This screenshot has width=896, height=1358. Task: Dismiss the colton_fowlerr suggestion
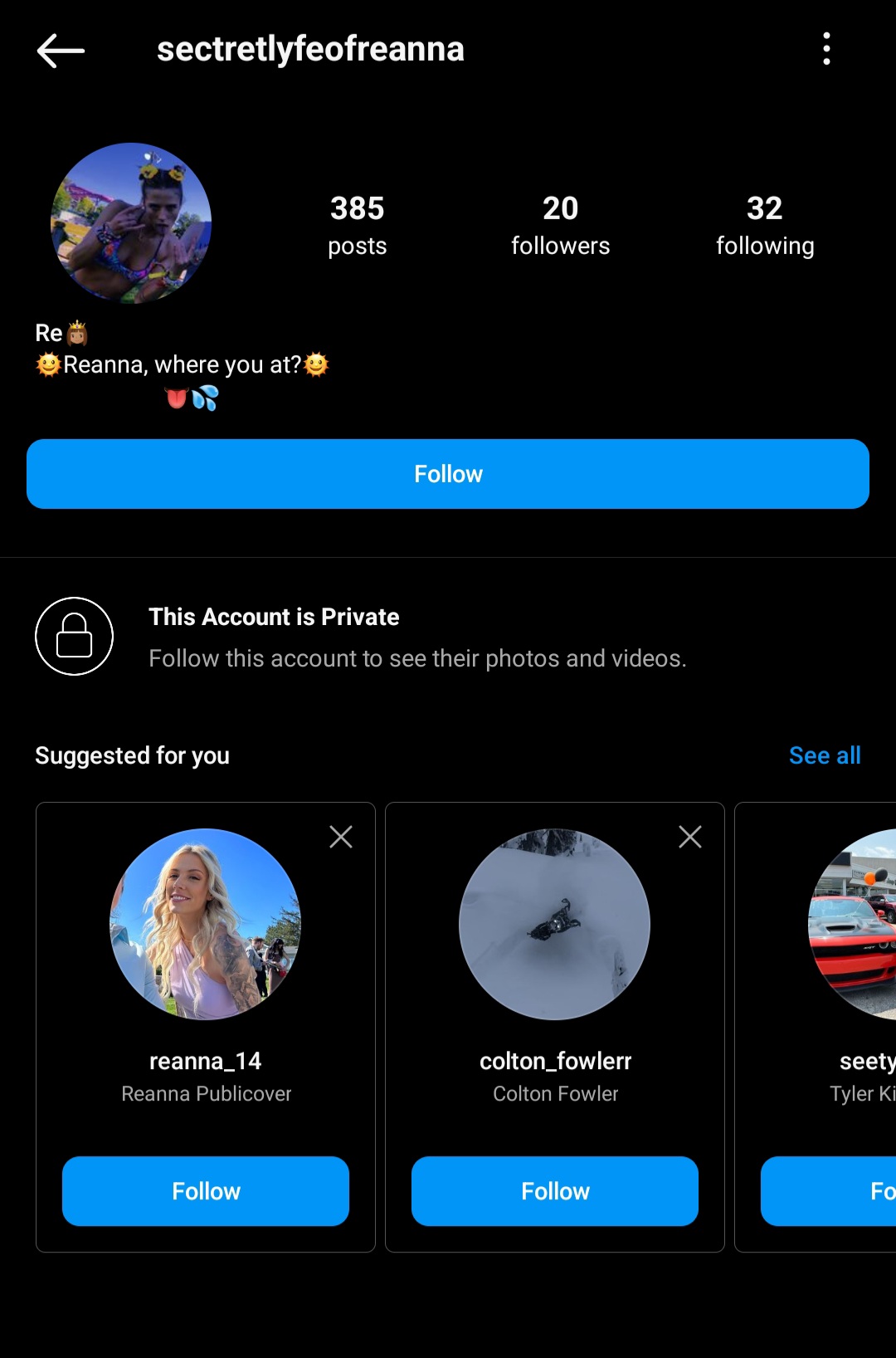pyautogui.click(x=690, y=837)
